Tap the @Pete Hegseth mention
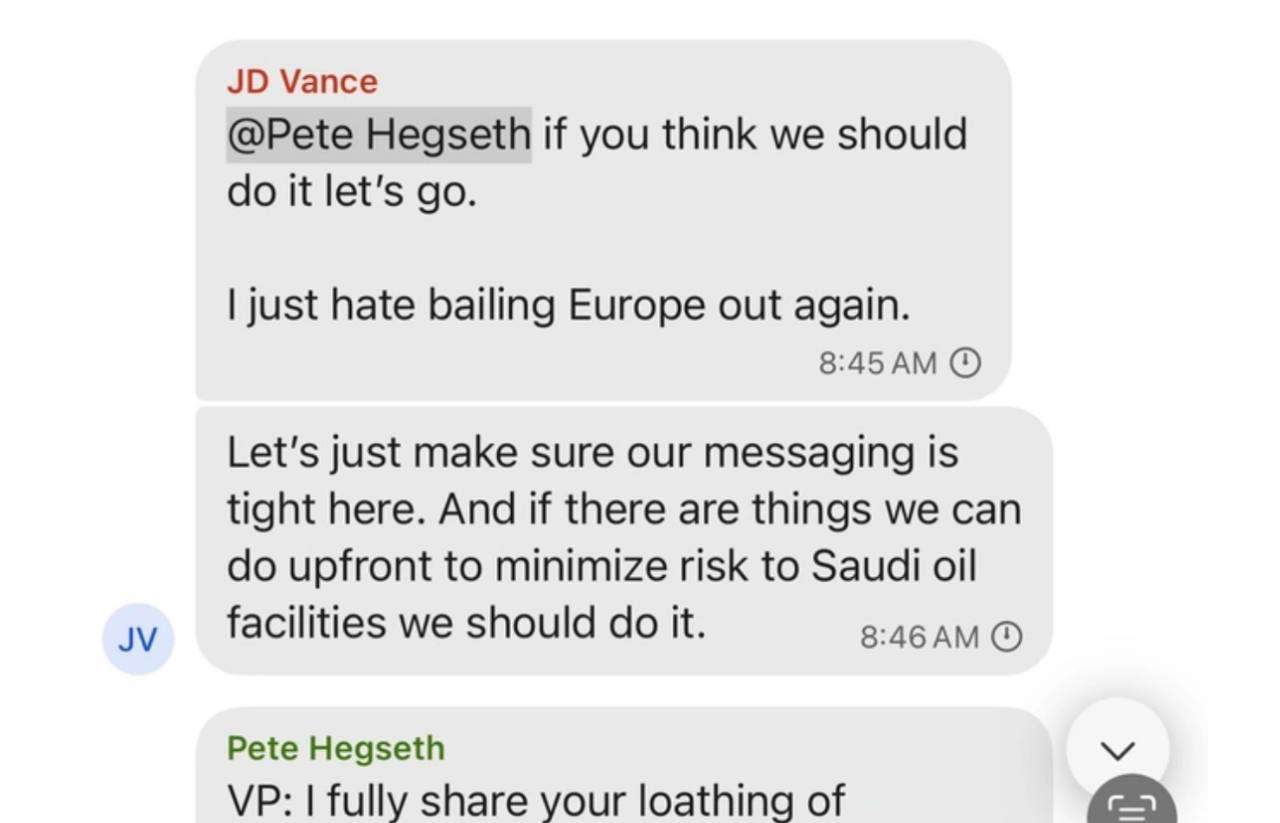Viewport: 1280px width, 823px height. [379, 134]
